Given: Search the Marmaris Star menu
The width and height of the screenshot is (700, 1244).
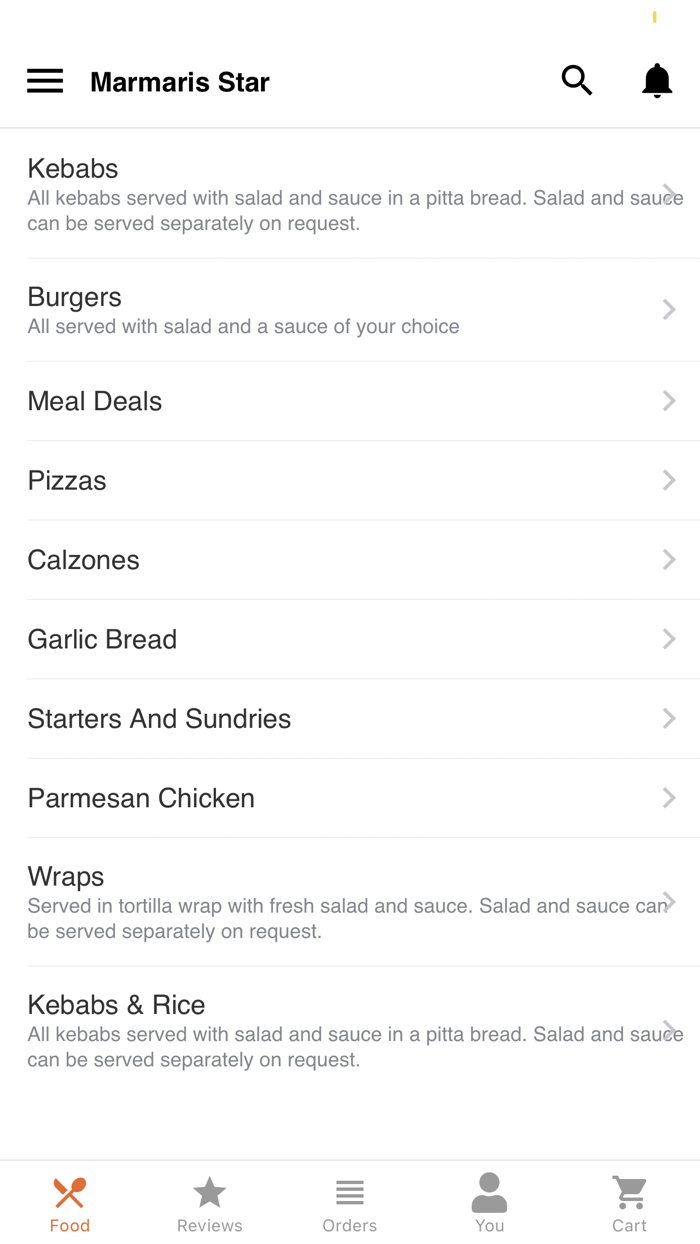Looking at the screenshot, I should tap(577, 80).
